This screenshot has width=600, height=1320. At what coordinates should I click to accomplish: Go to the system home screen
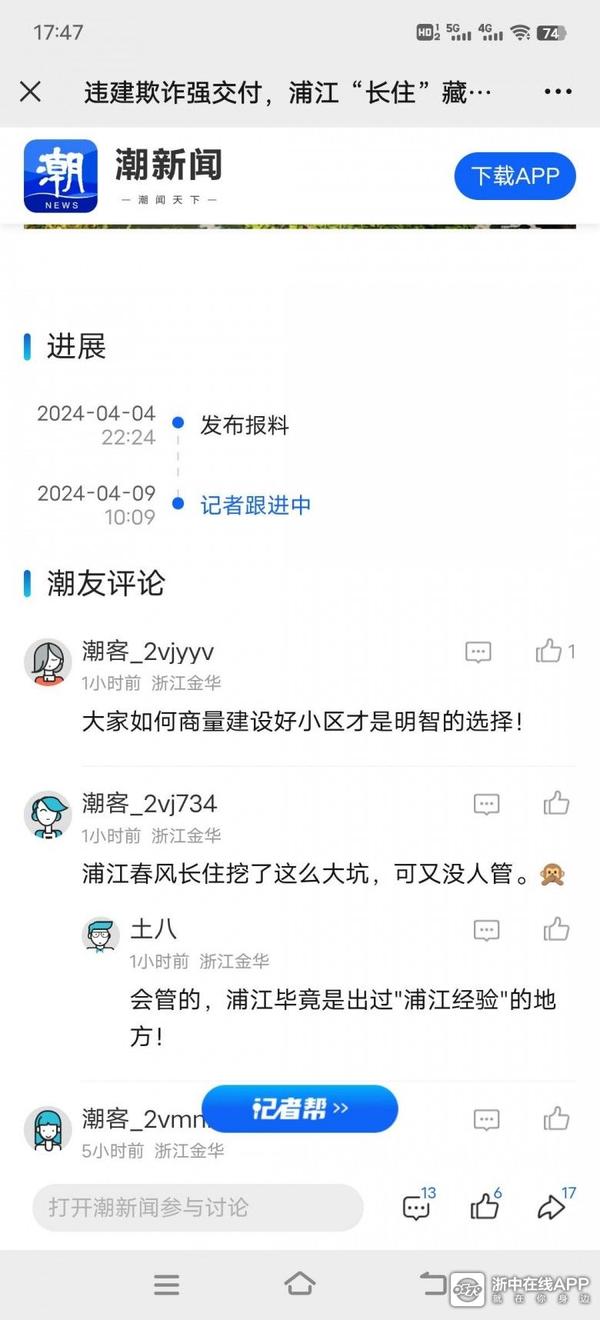tap(299, 1284)
